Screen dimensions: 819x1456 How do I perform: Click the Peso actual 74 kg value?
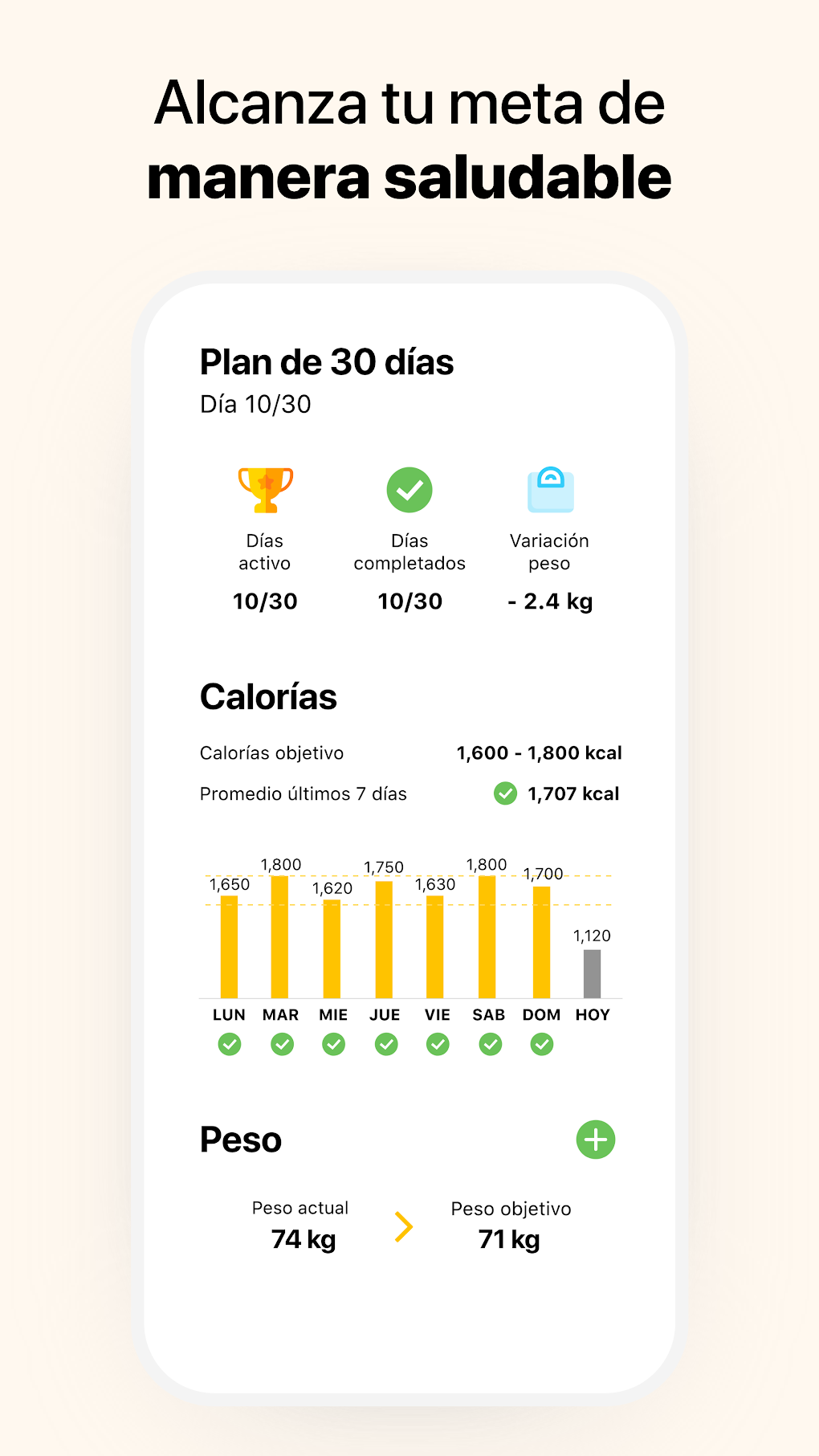(x=304, y=1239)
